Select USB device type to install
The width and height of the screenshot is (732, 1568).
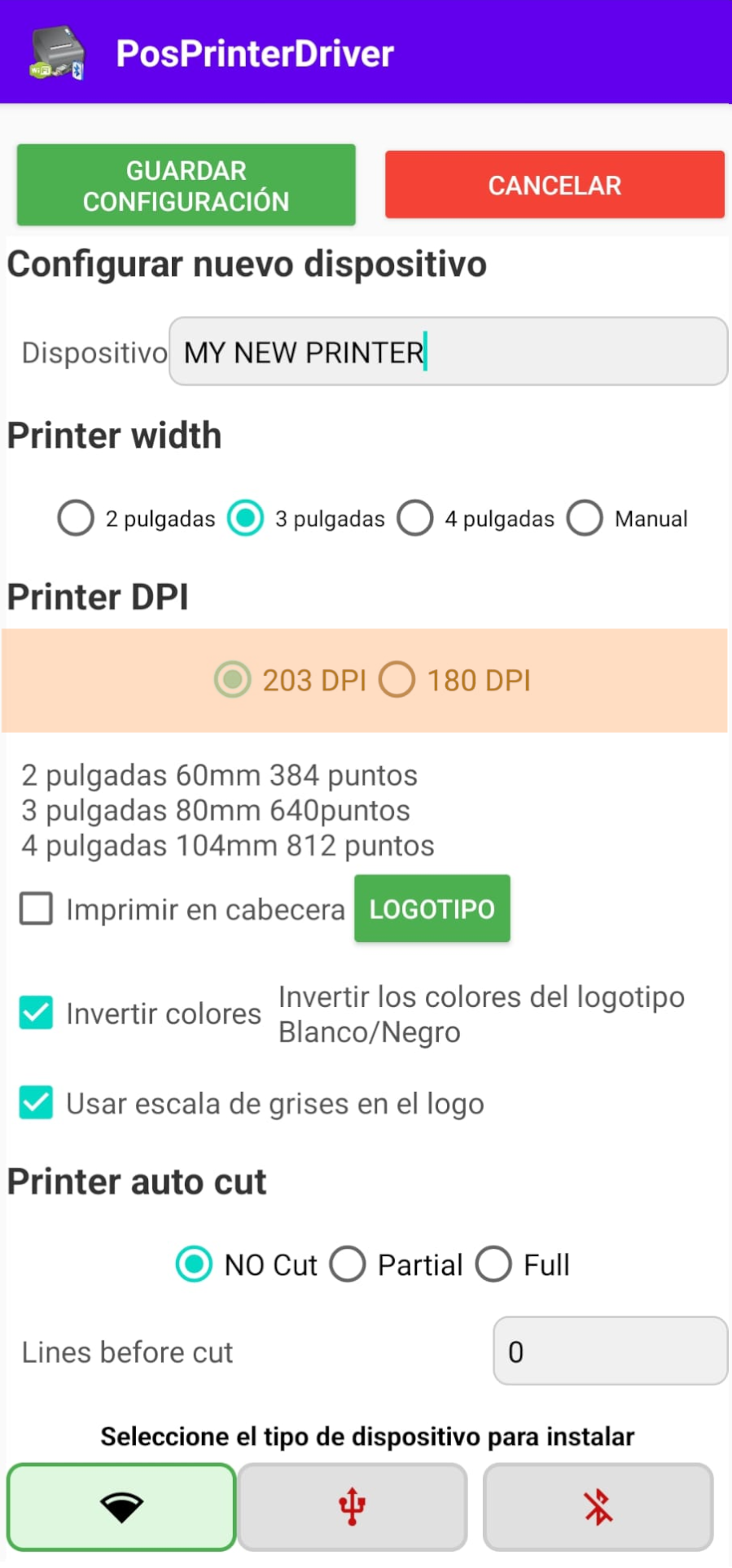[x=352, y=1507]
